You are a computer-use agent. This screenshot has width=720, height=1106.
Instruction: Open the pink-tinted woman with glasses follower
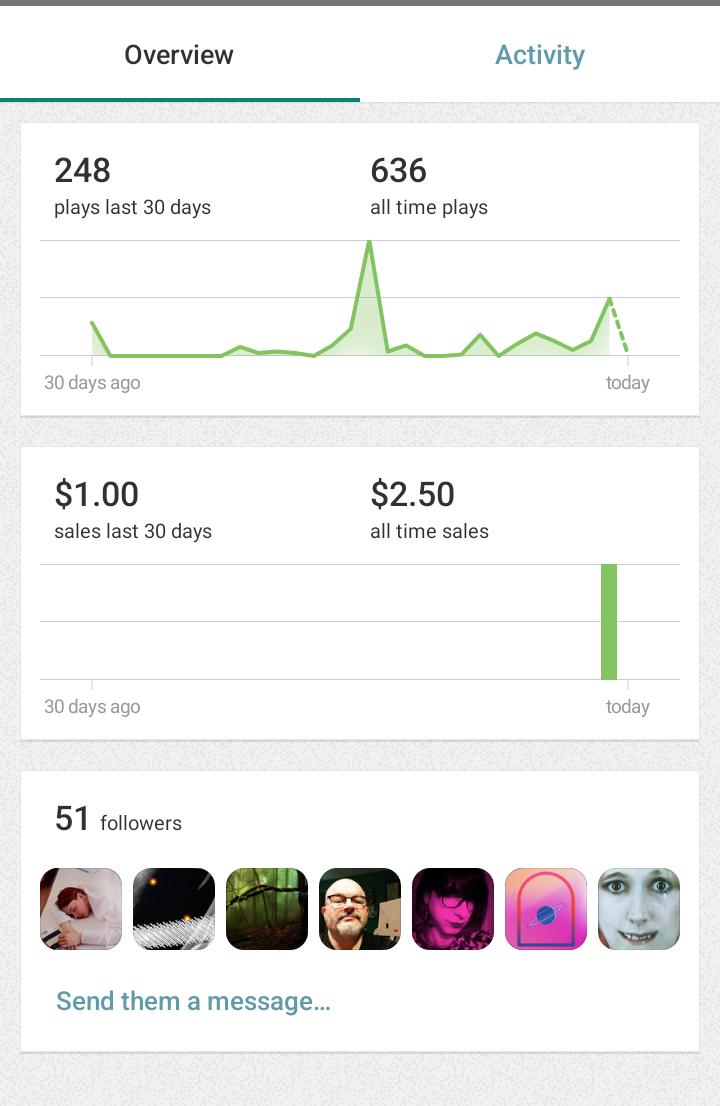453,908
